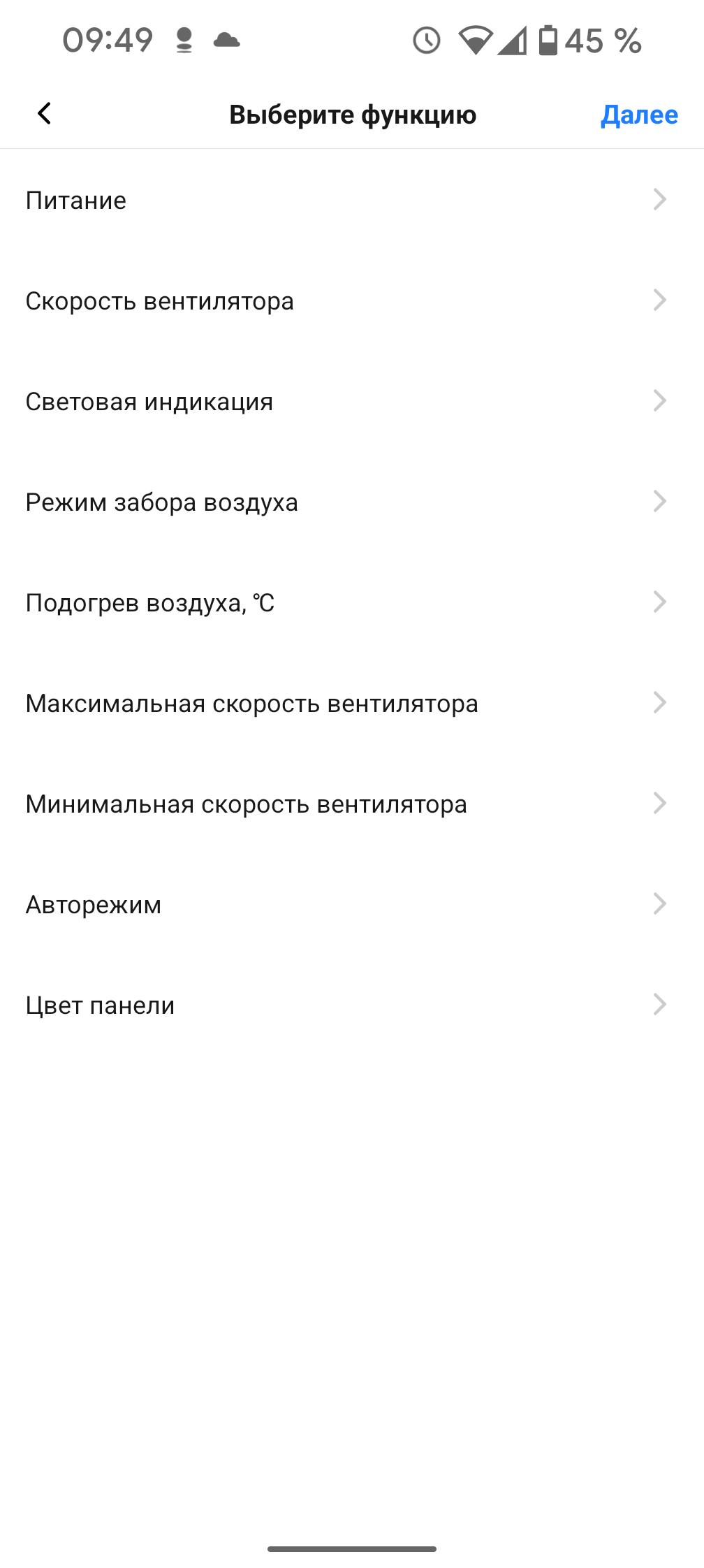This screenshot has height=1568, width=704.
Task: Tap the Далее button
Action: click(x=639, y=115)
